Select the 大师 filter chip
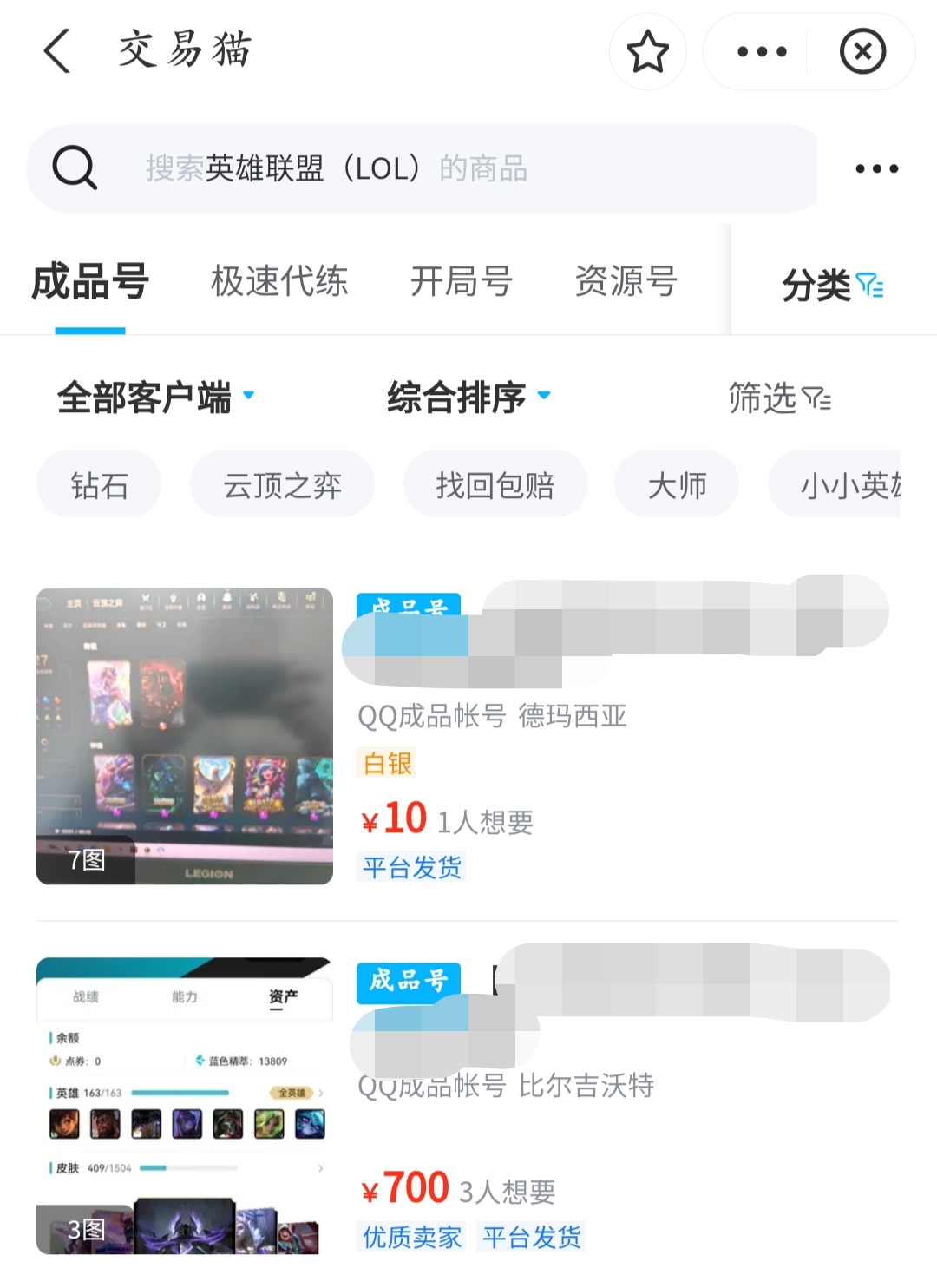 pyautogui.click(x=677, y=484)
